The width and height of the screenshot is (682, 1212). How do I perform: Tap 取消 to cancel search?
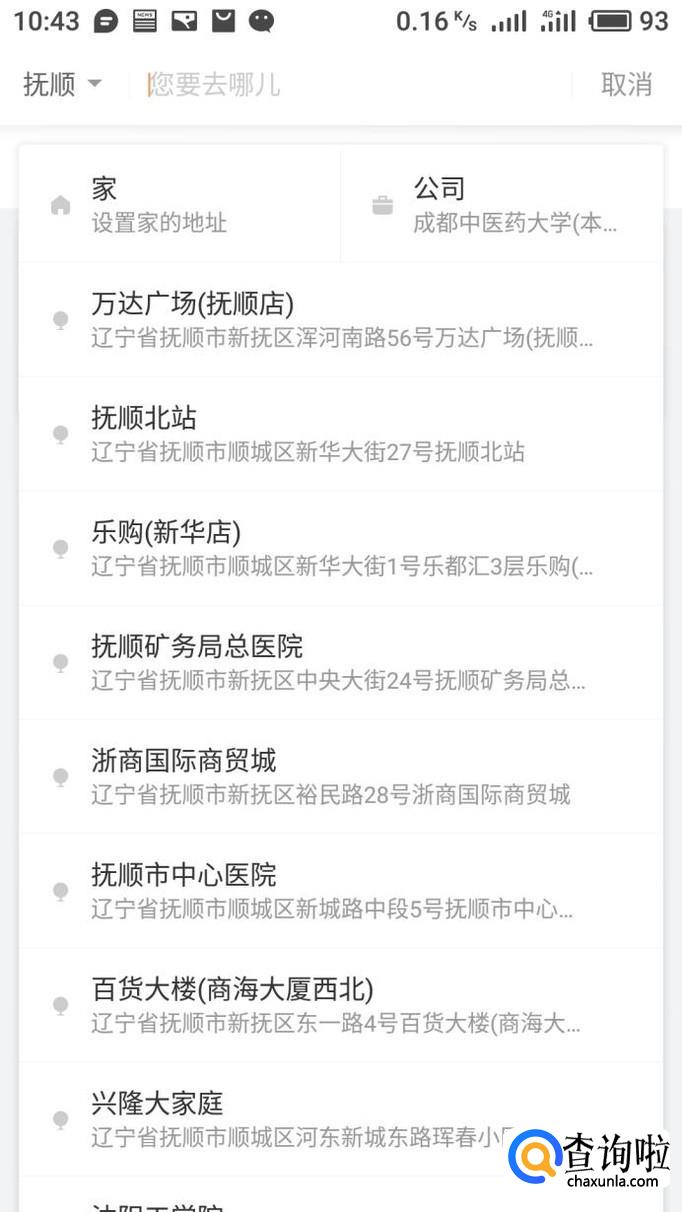626,84
